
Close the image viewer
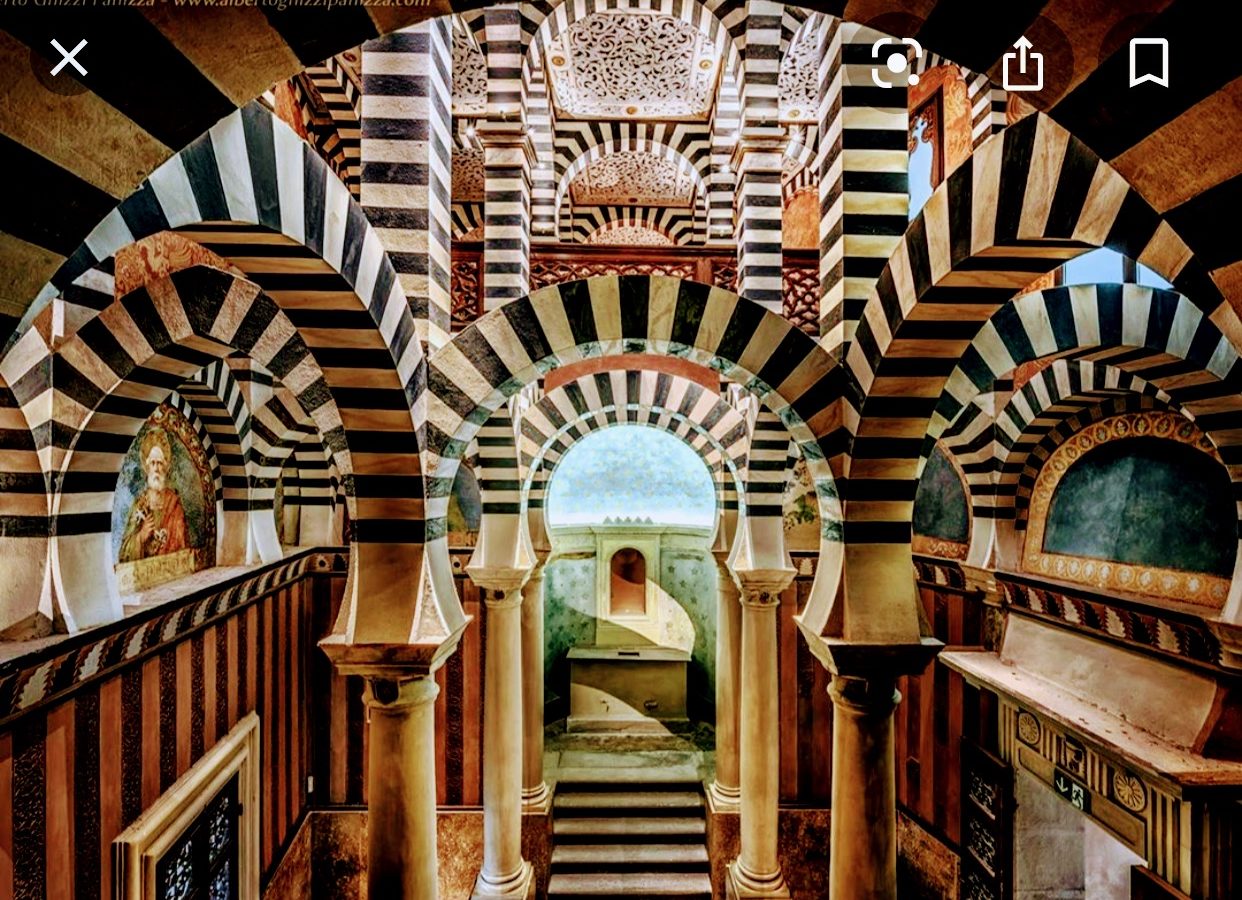point(68,58)
